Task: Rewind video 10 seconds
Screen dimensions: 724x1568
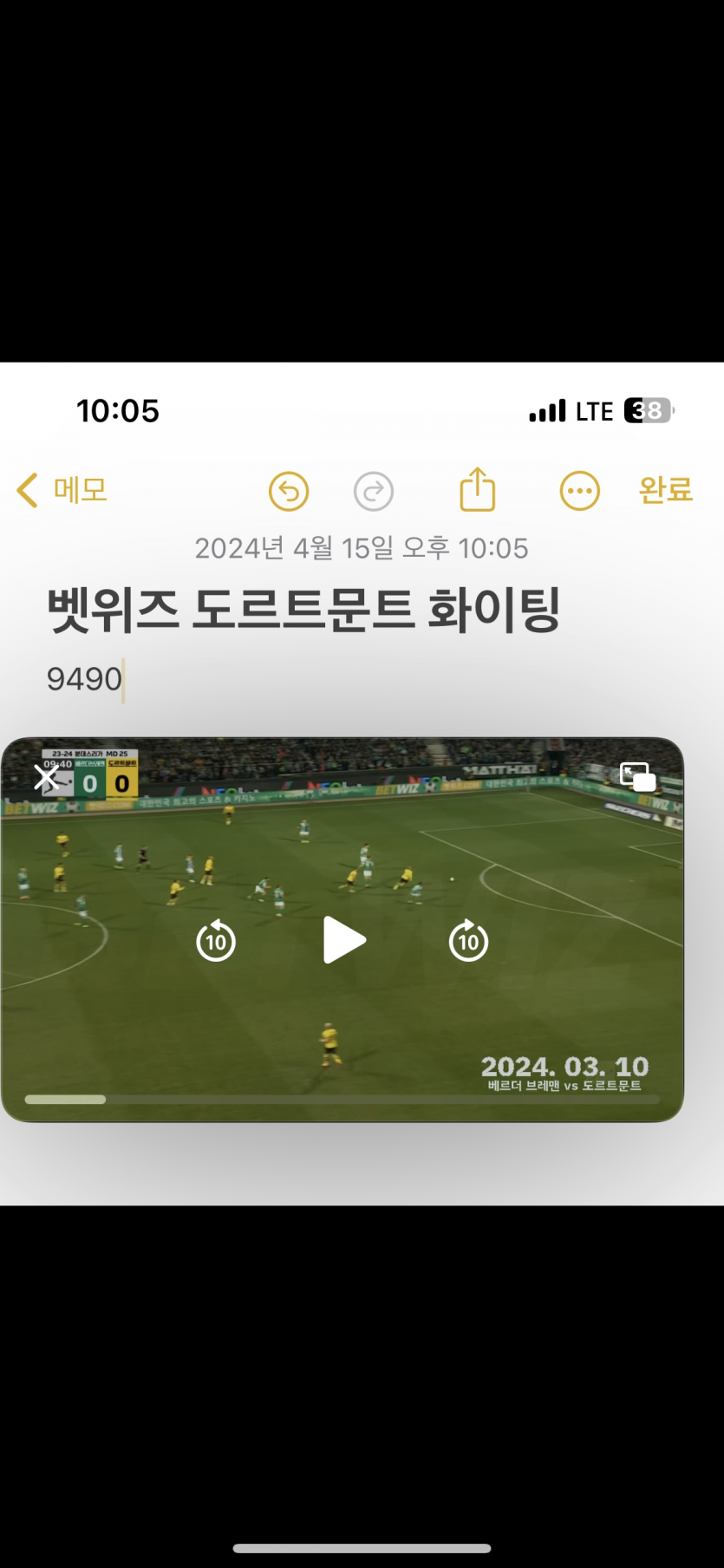Action: pos(216,941)
